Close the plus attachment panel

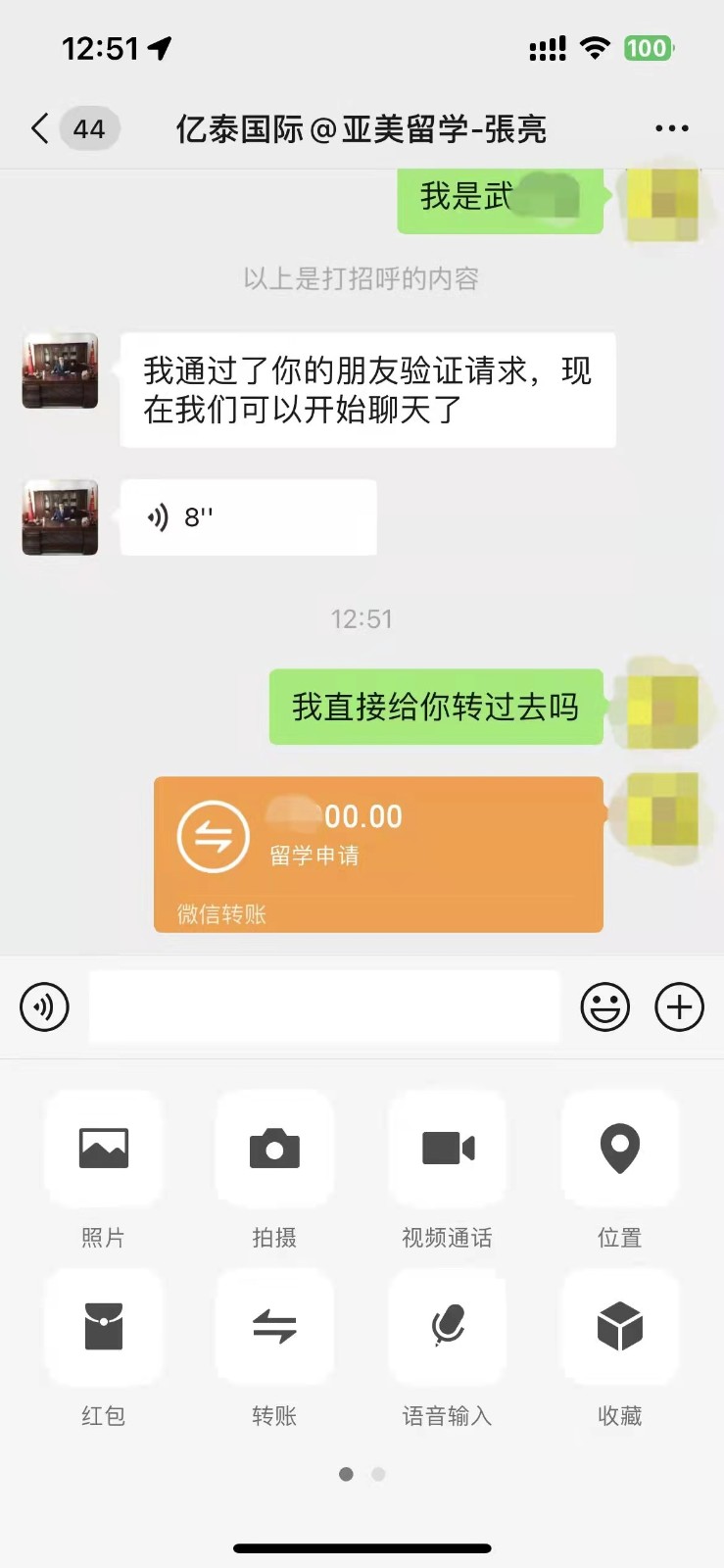[679, 1006]
